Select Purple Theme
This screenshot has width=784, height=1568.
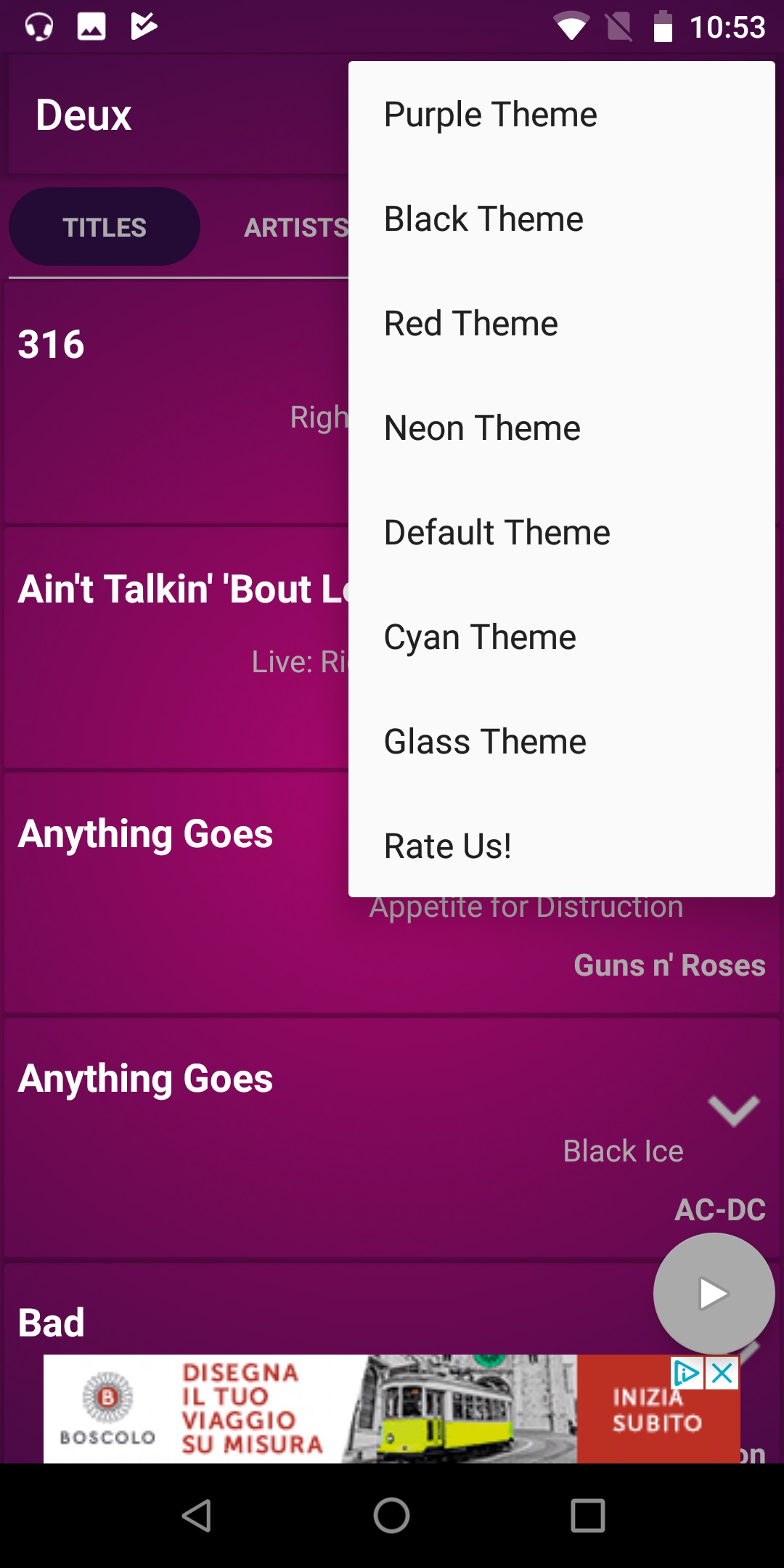[x=562, y=114]
